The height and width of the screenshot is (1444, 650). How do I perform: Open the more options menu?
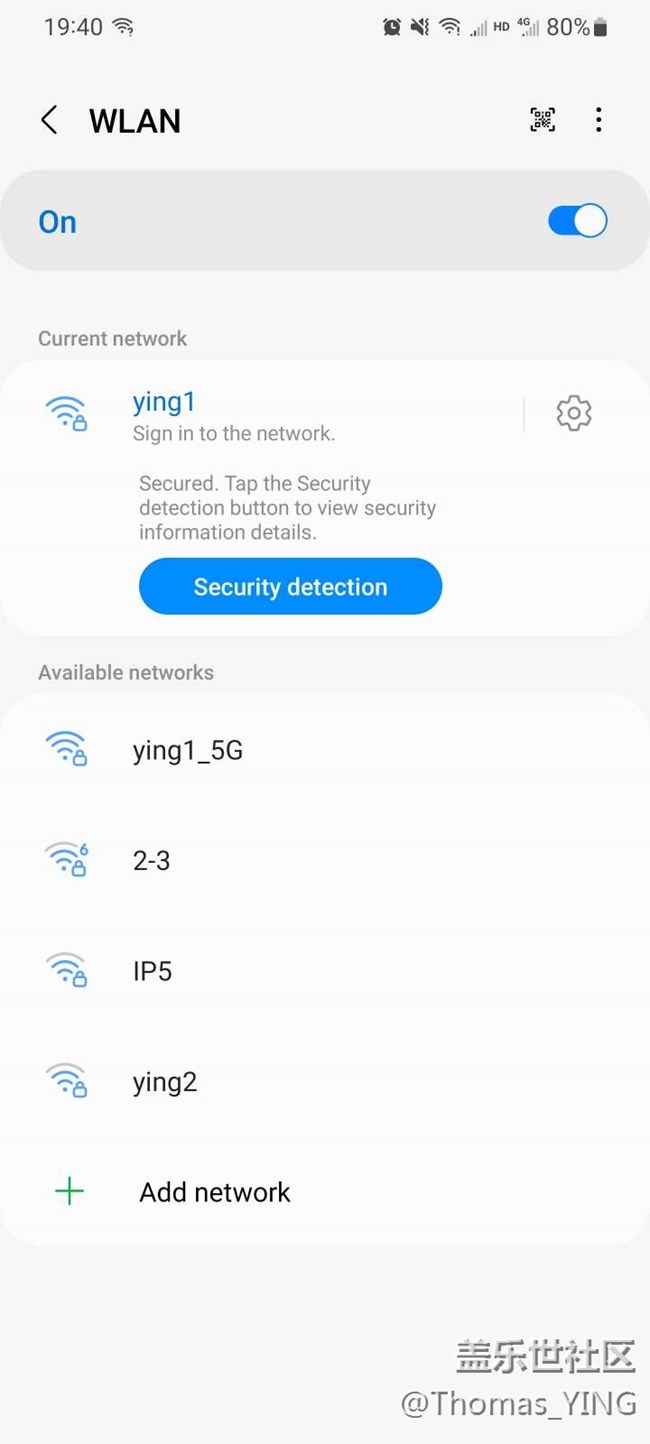[x=598, y=121]
